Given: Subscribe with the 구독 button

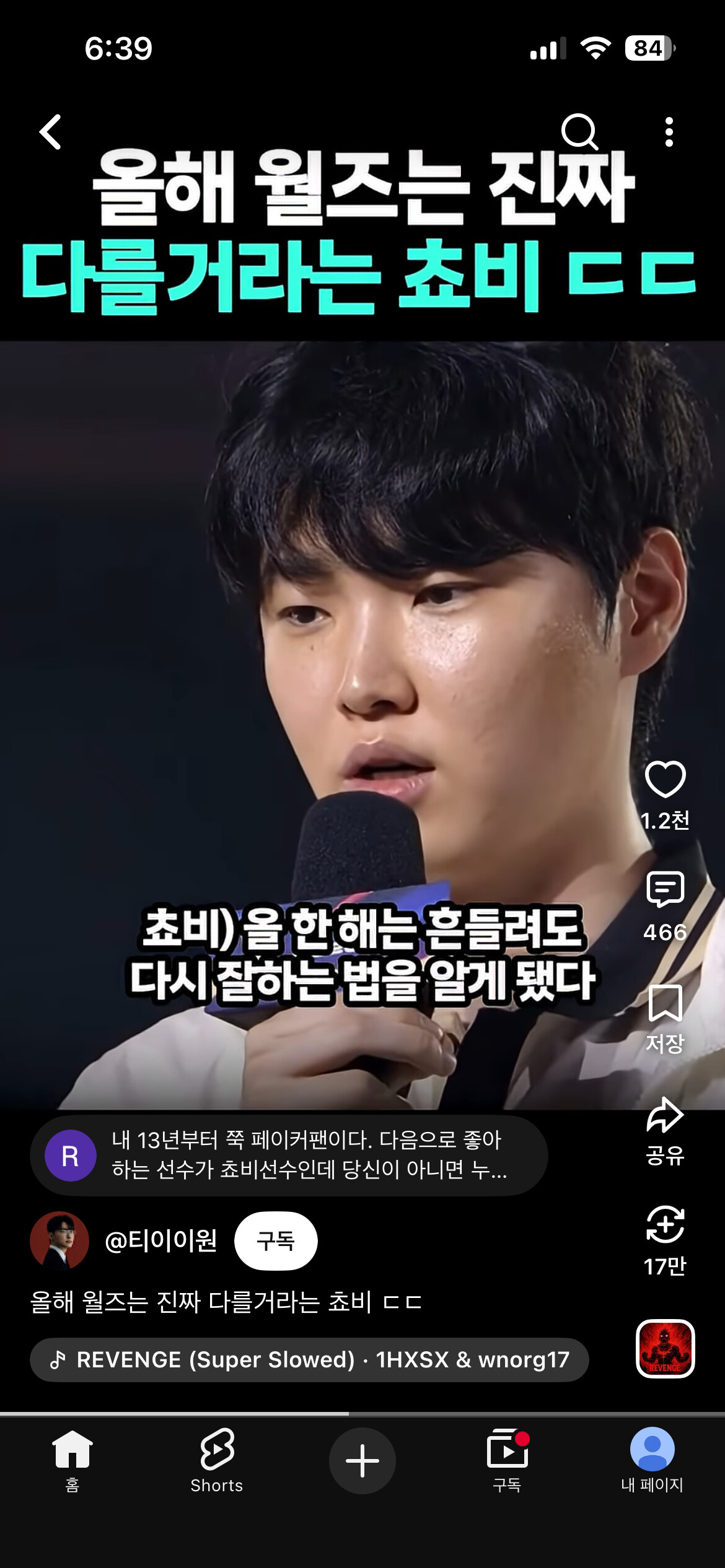Looking at the screenshot, I should click(x=276, y=1240).
